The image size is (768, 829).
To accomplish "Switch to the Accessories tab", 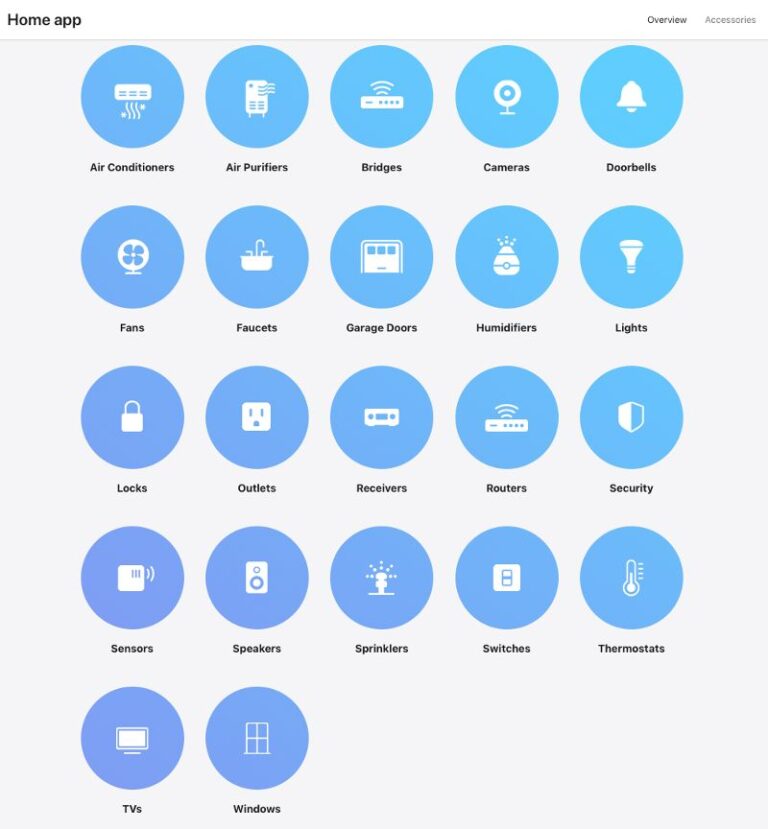I will point(730,20).
